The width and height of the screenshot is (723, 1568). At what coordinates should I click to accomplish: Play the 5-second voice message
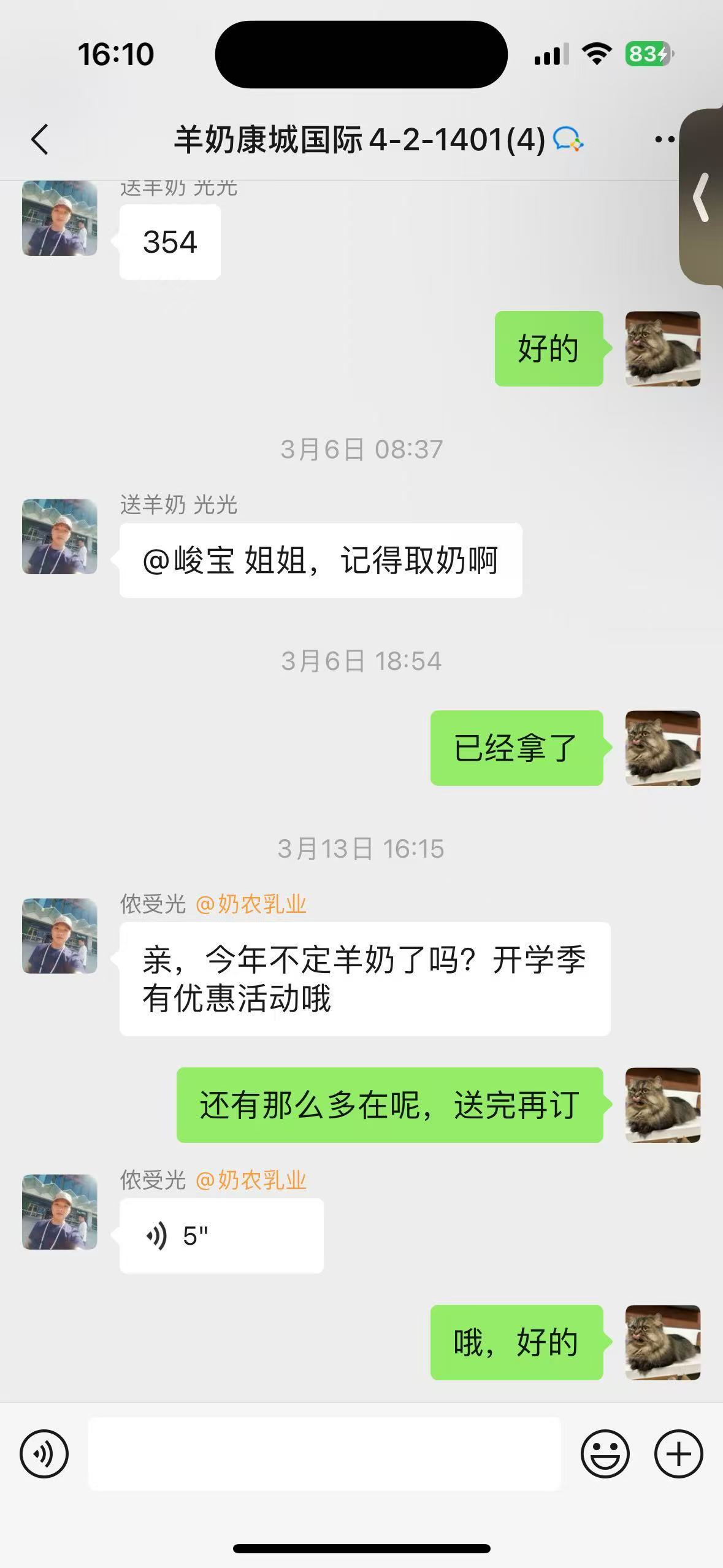point(221,1236)
